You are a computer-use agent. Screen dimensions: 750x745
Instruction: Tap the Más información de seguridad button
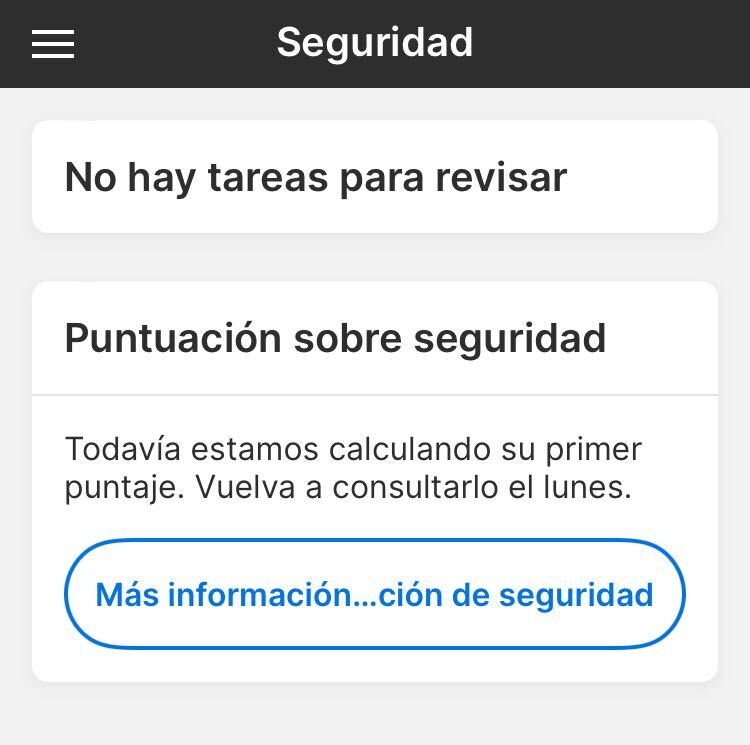(x=374, y=594)
